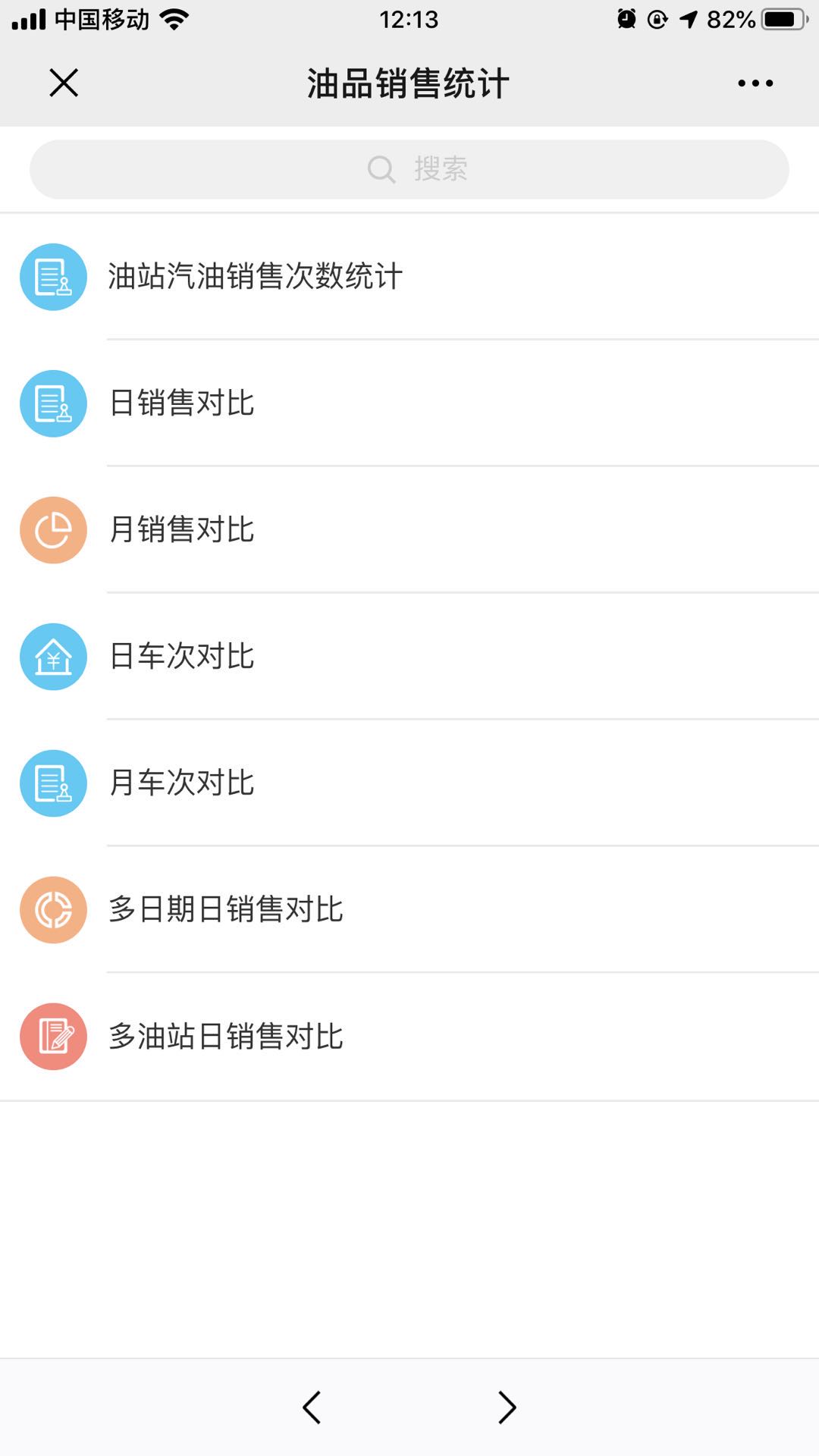Open the 油站汽油销售次数统计 report icon
The height and width of the screenshot is (1456, 819).
pyautogui.click(x=53, y=276)
